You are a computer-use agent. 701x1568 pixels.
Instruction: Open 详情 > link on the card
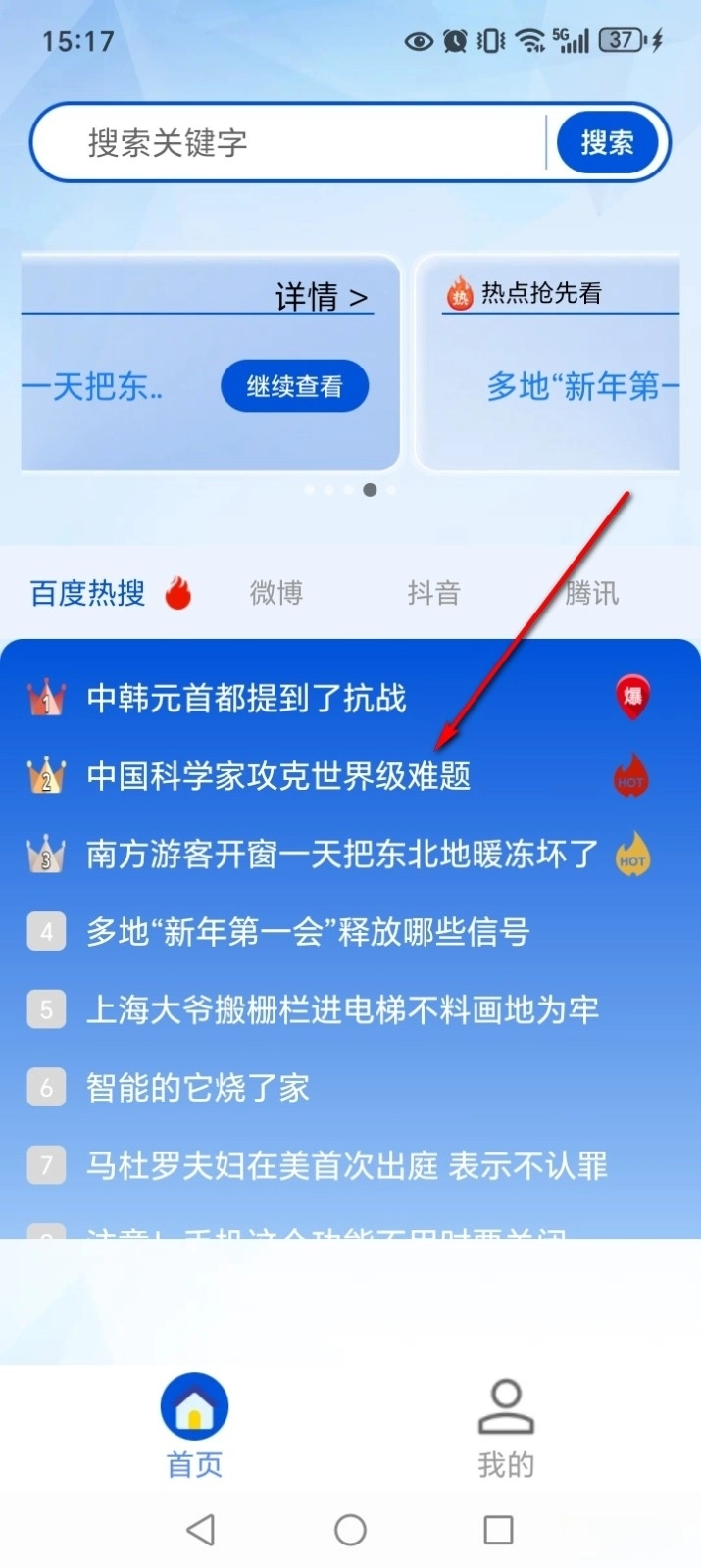(x=322, y=296)
